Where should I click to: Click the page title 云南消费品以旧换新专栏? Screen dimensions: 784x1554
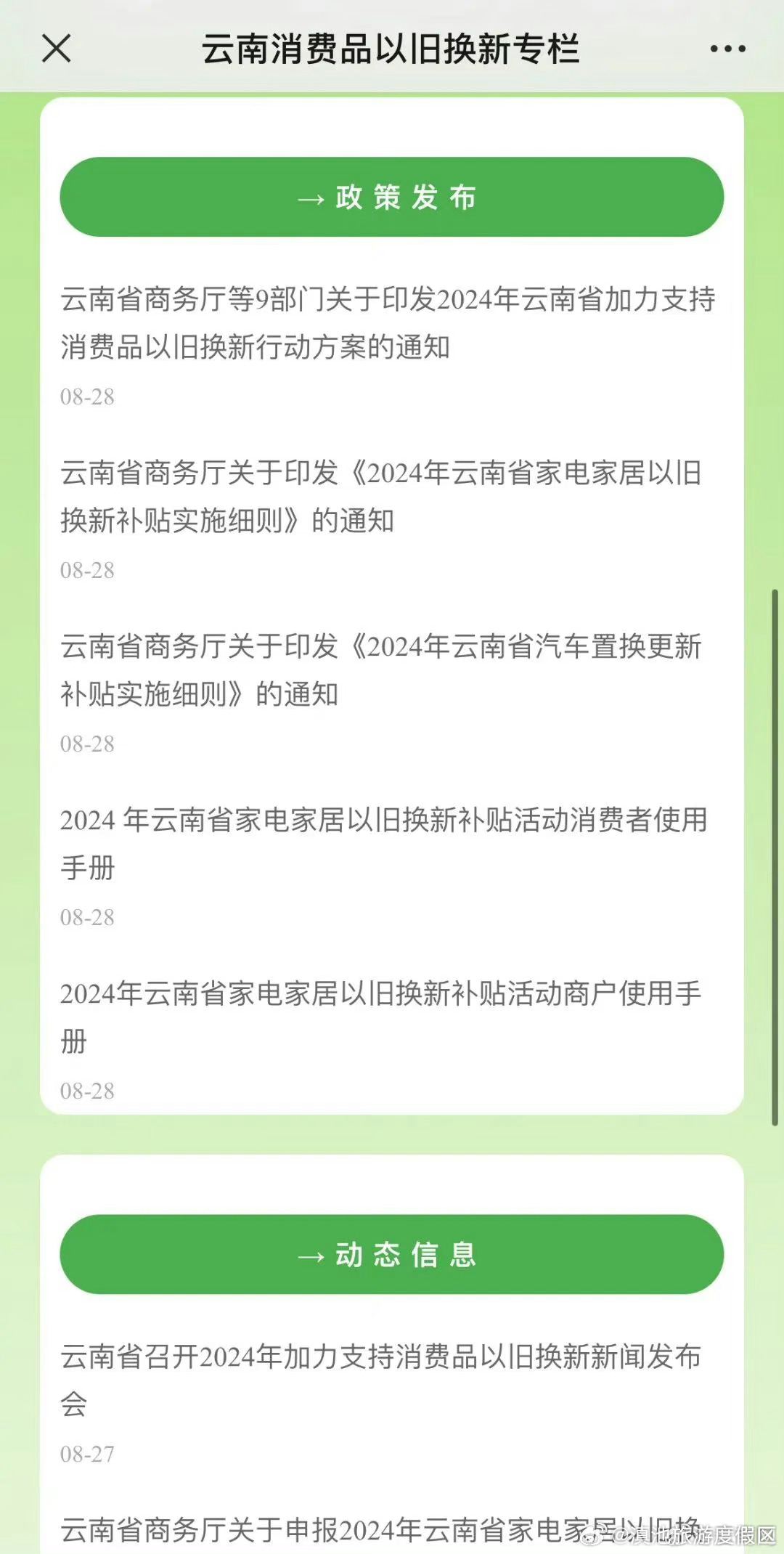[392, 49]
